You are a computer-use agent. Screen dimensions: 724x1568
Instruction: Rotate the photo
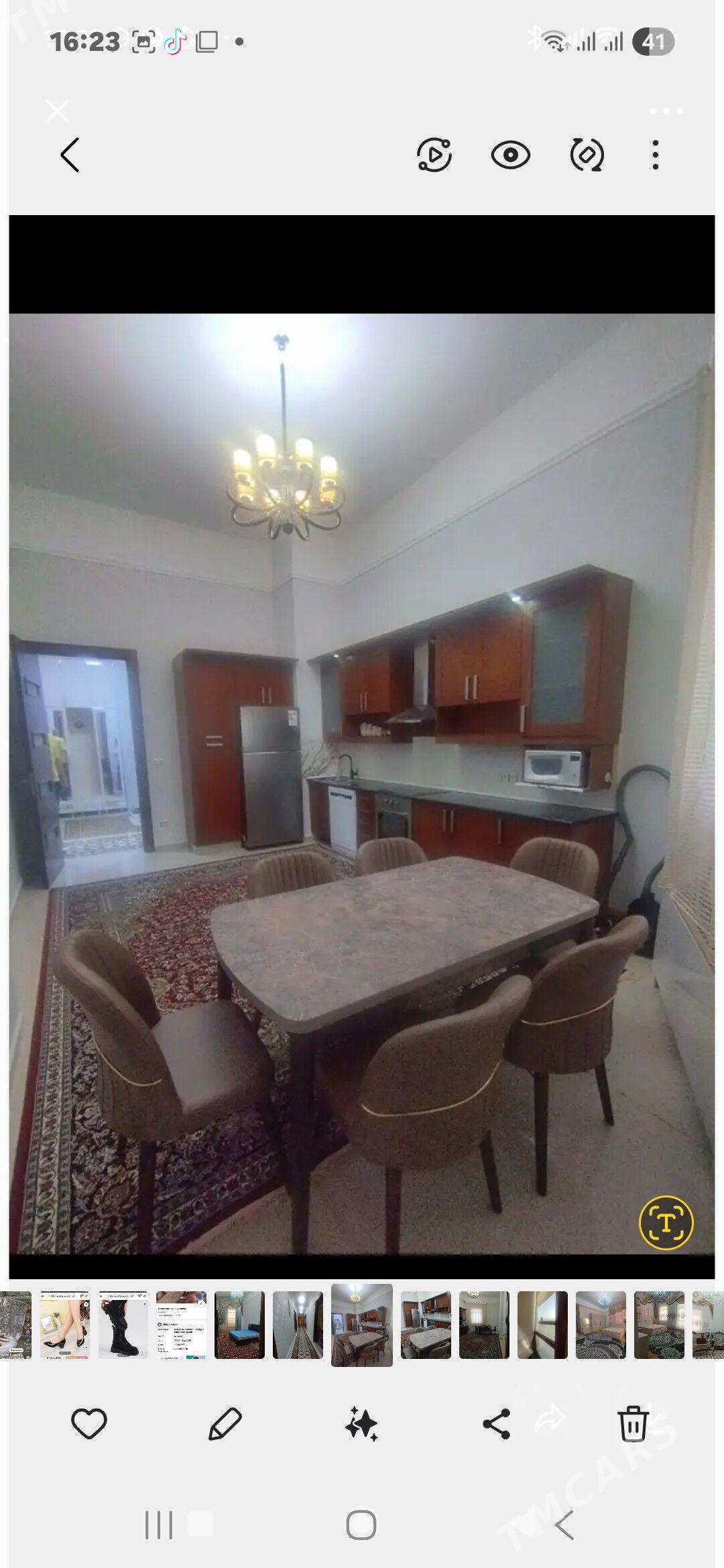coord(587,155)
